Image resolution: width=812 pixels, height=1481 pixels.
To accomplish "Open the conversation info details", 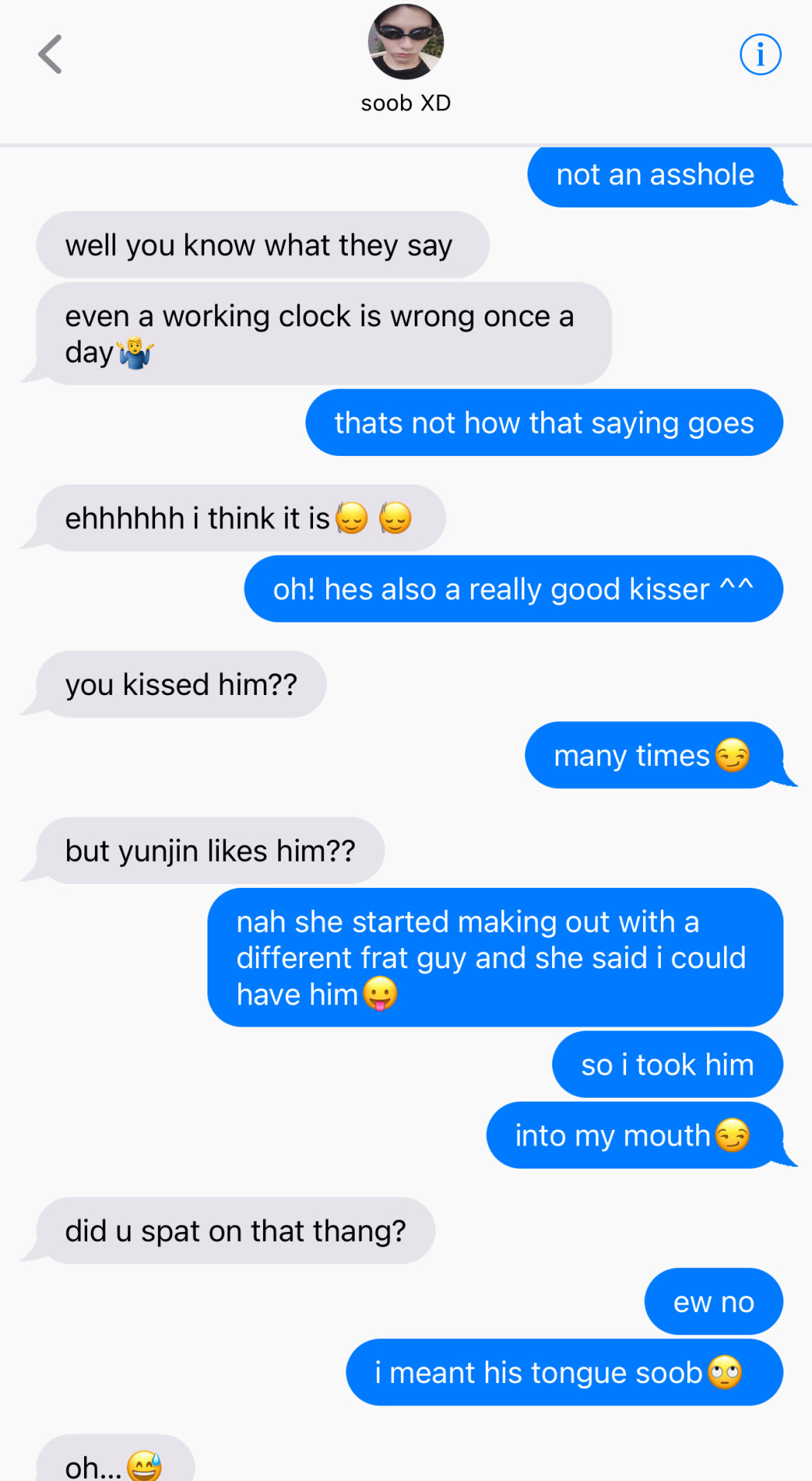I will click(x=760, y=55).
